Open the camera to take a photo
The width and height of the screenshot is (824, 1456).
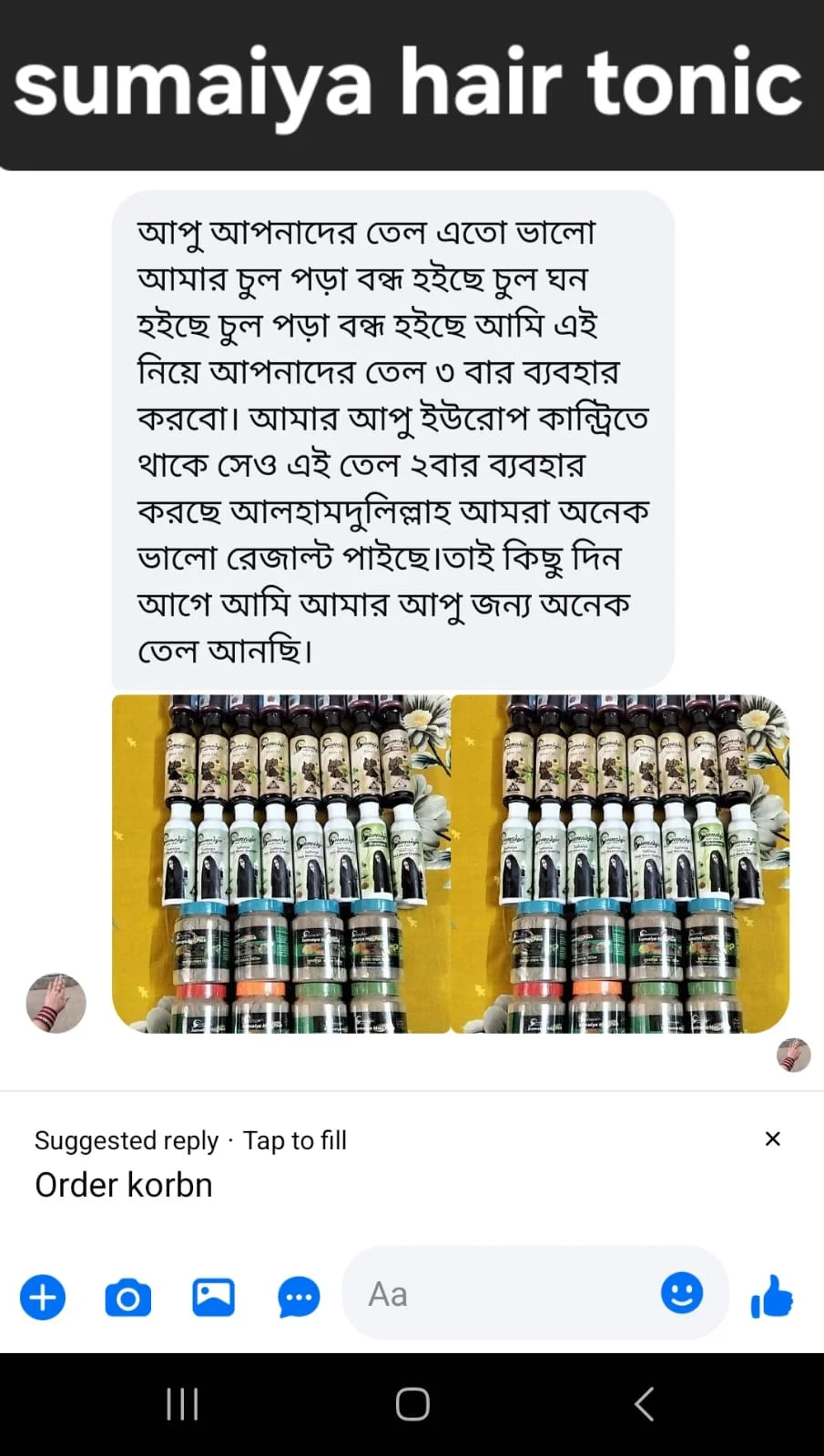(127, 1297)
